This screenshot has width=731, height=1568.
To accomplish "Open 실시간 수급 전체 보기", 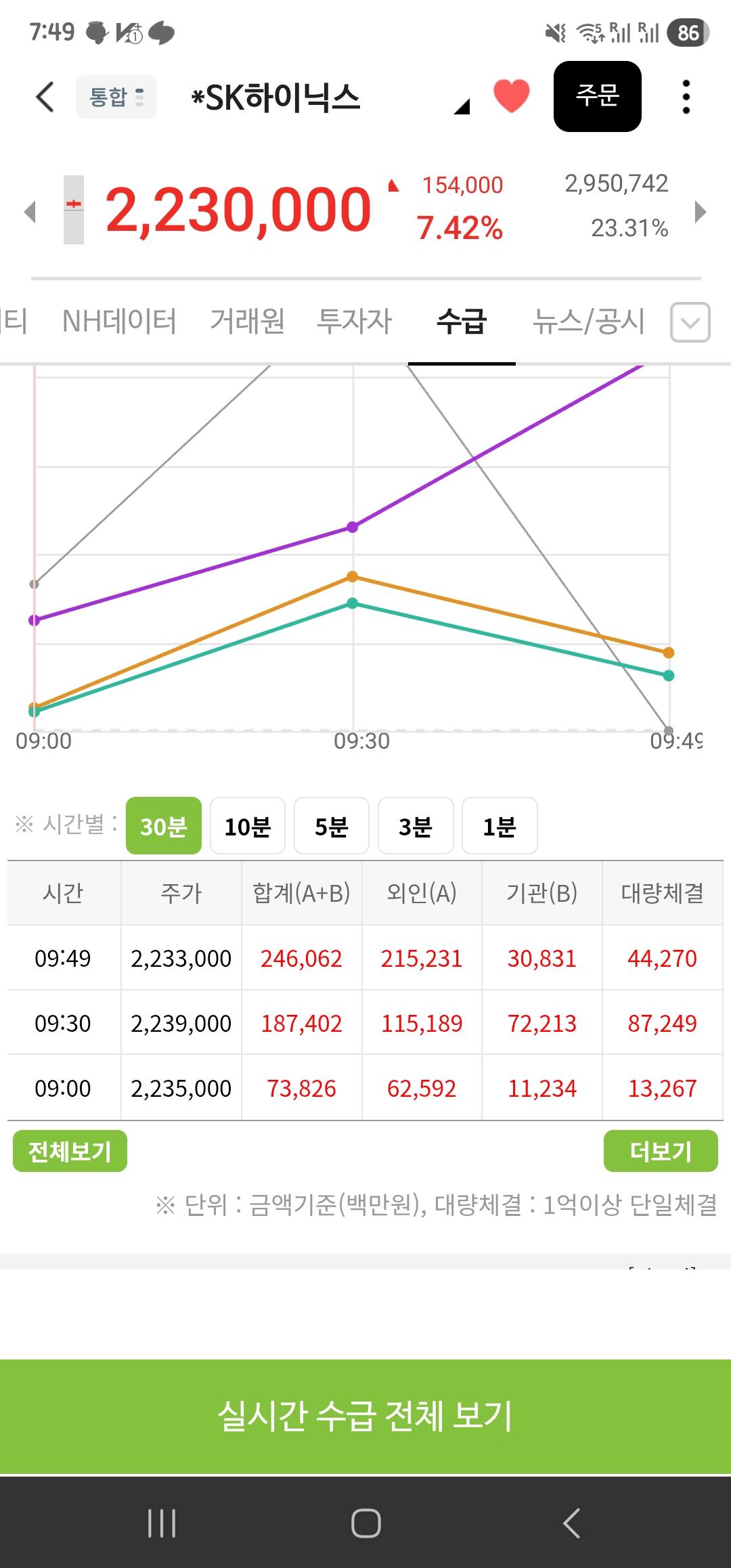I will click(365, 1416).
